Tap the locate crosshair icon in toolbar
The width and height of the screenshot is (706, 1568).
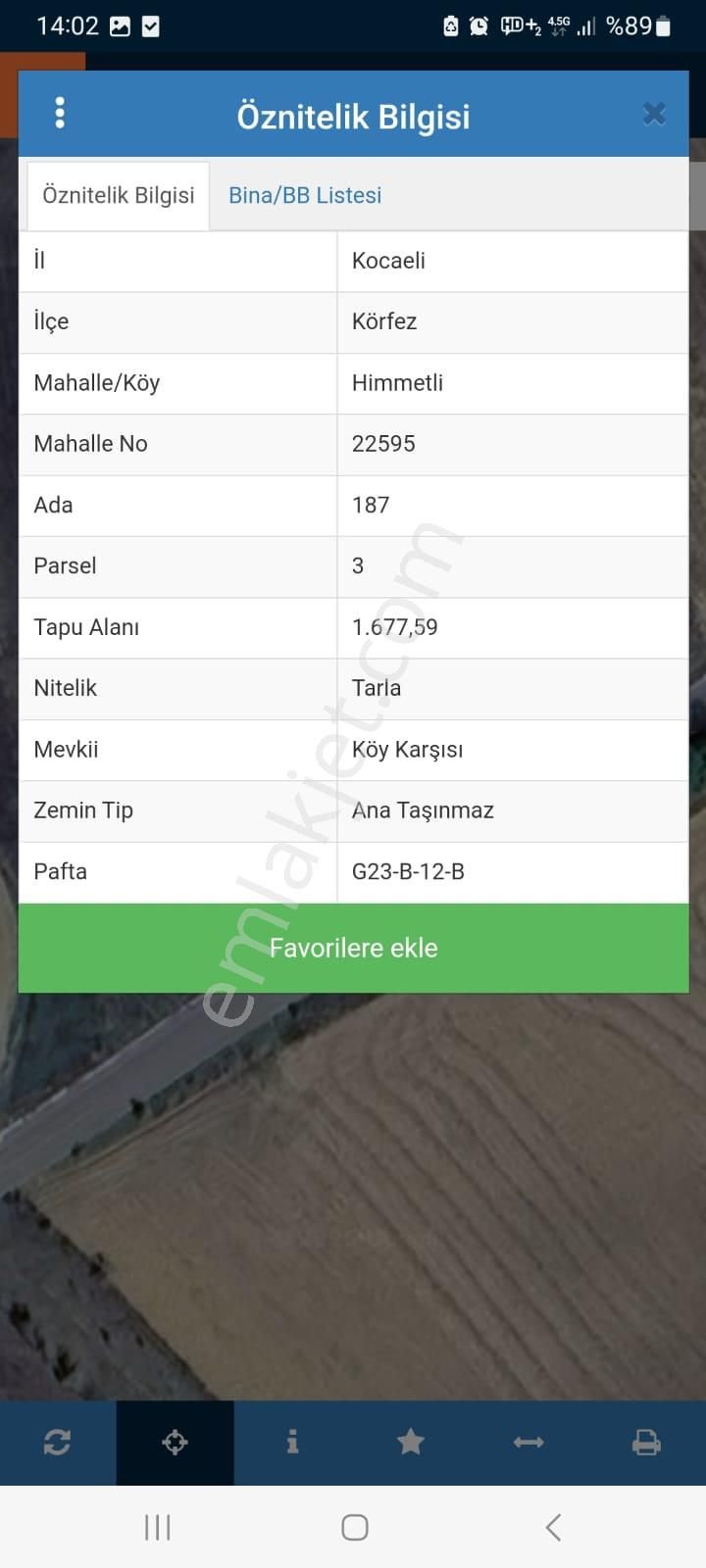(176, 1442)
